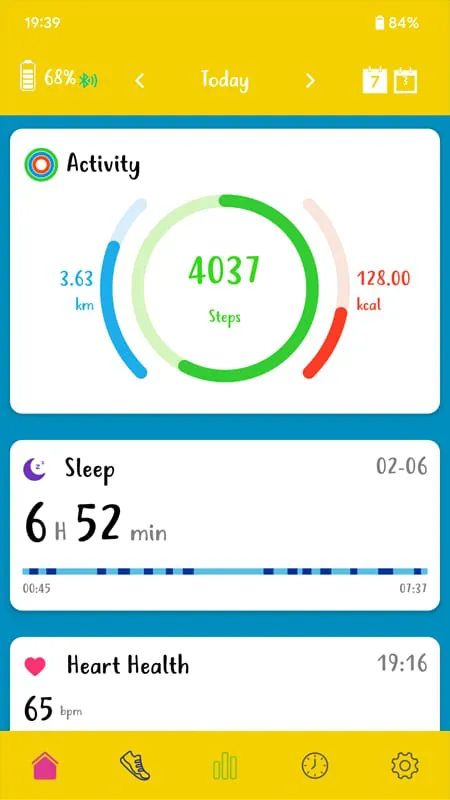
Task: Open the clock tab
Action: point(315,765)
